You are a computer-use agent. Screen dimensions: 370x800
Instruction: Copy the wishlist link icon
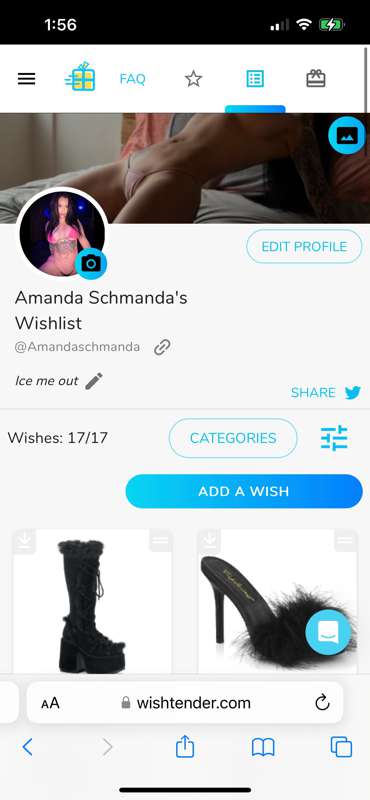click(x=162, y=347)
